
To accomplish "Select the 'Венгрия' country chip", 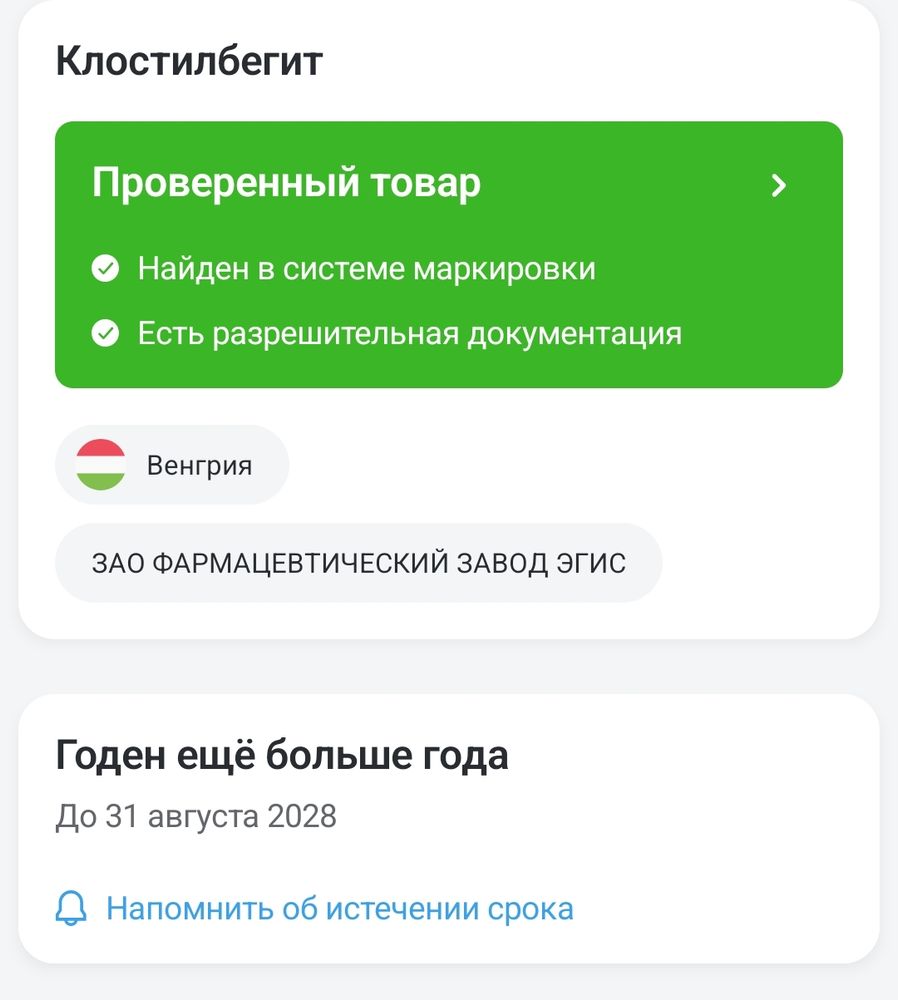I will coord(172,464).
